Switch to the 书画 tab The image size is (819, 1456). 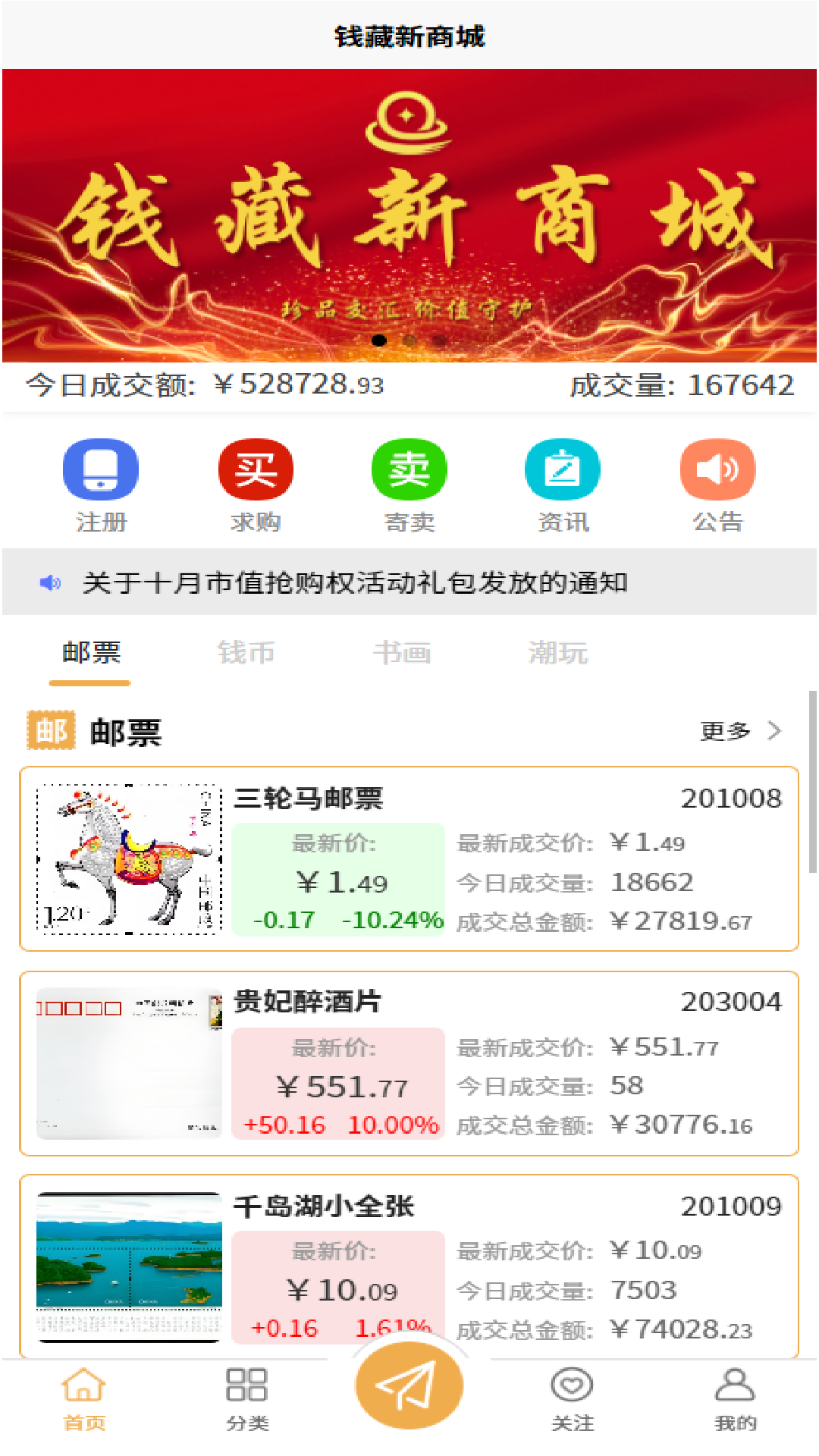(x=402, y=652)
